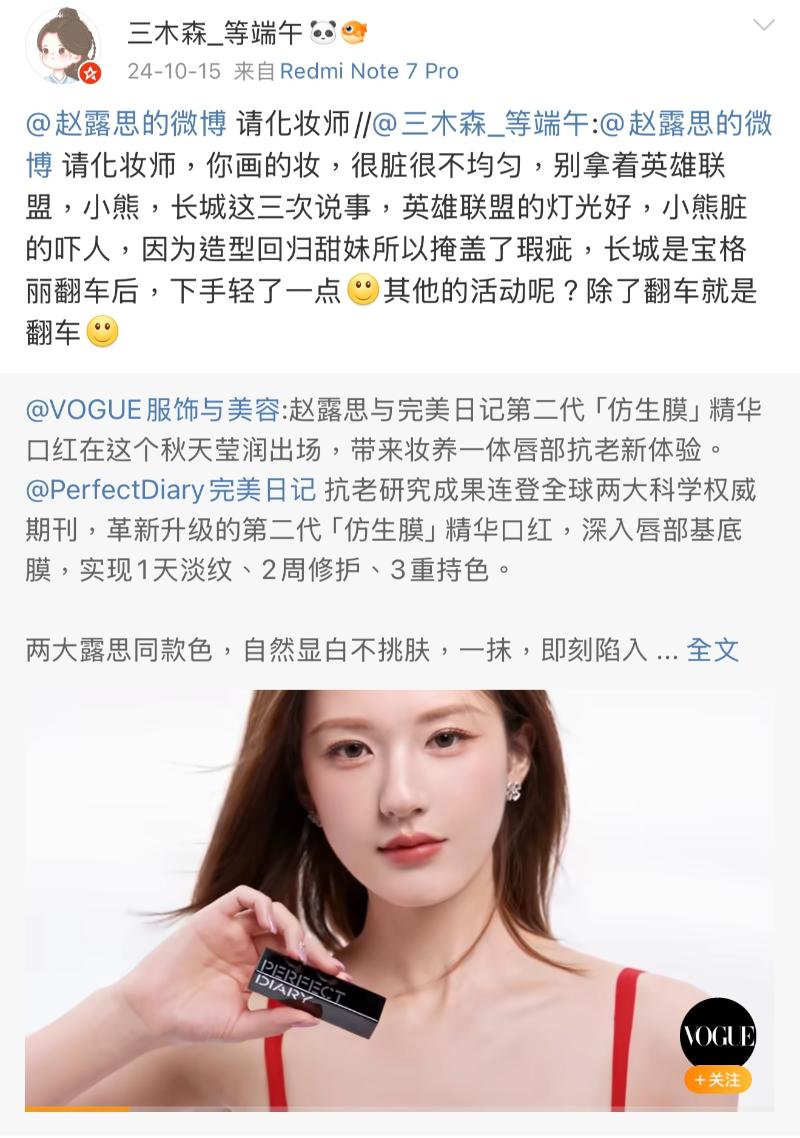Expand the post options chevron

point(763,25)
